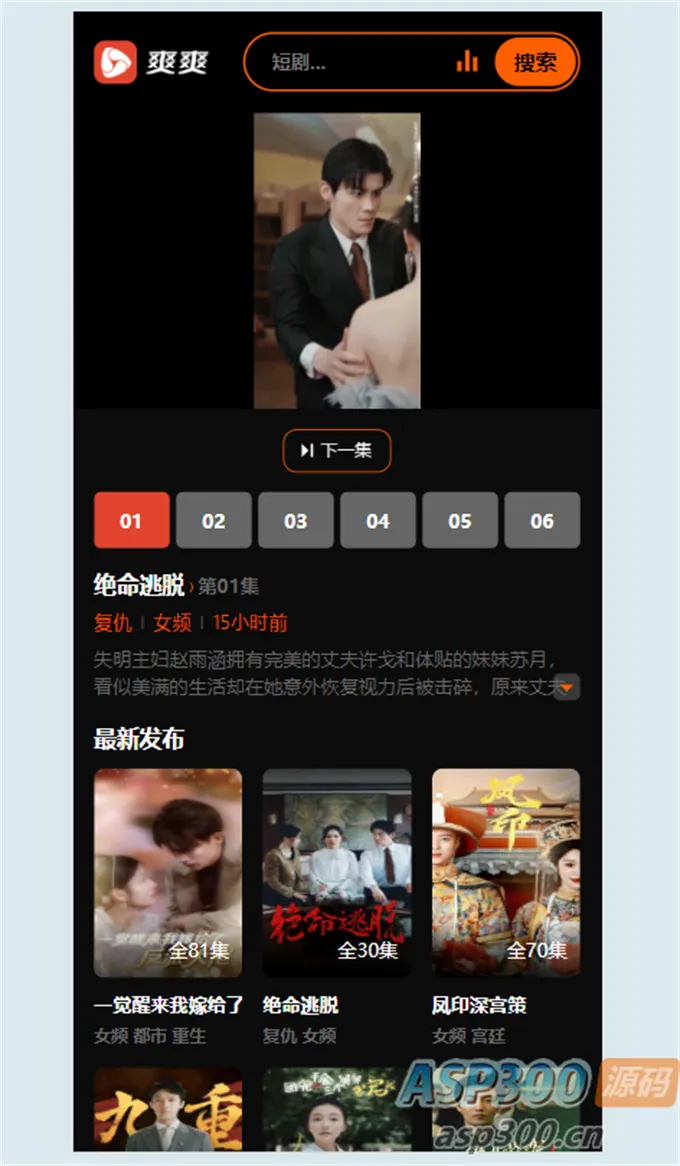Jump to episode 04

pyautogui.click(x=377, y=520)
